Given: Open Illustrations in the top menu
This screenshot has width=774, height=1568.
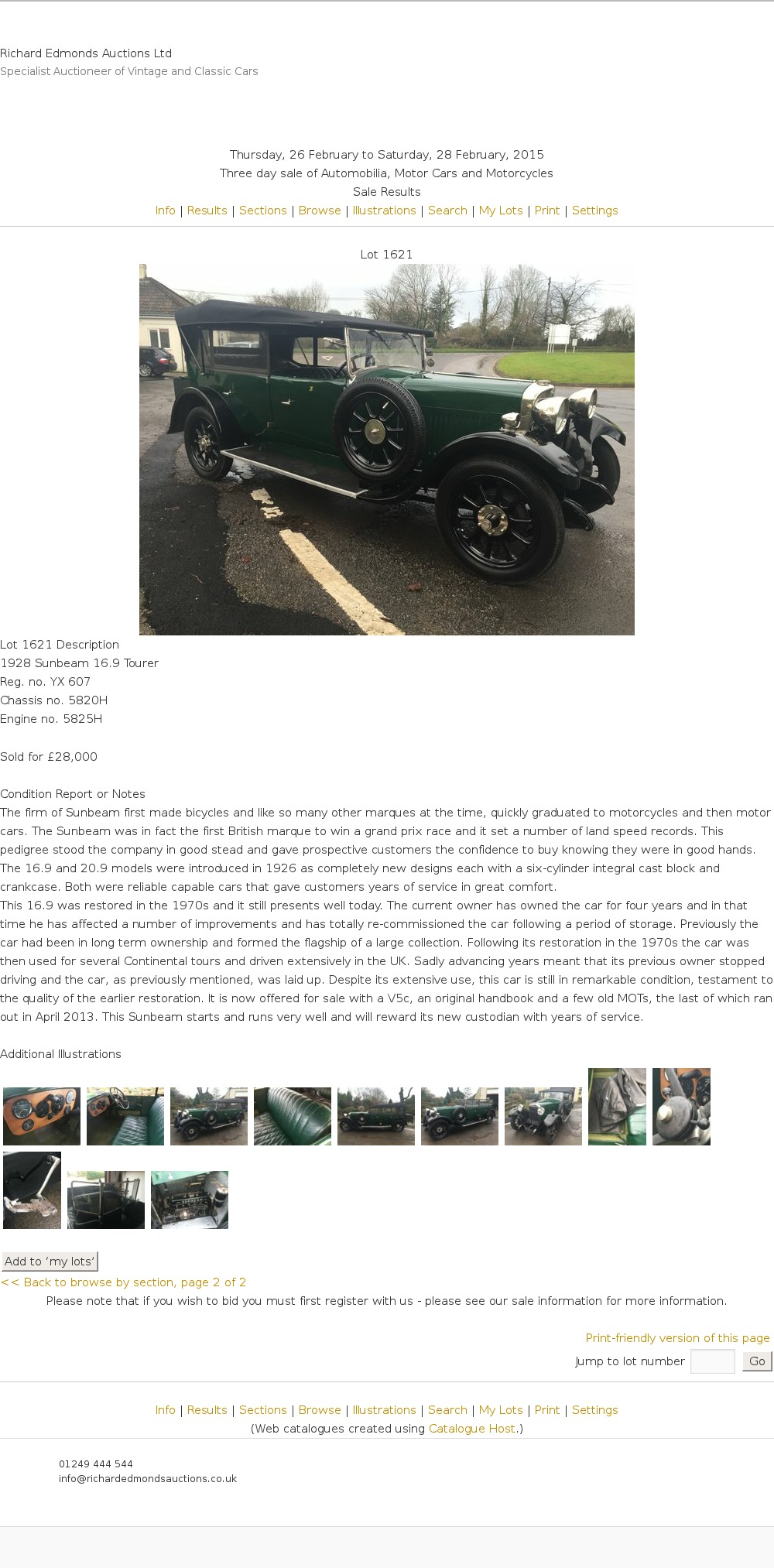Looking at the screenshot, I should click(384, 211).
